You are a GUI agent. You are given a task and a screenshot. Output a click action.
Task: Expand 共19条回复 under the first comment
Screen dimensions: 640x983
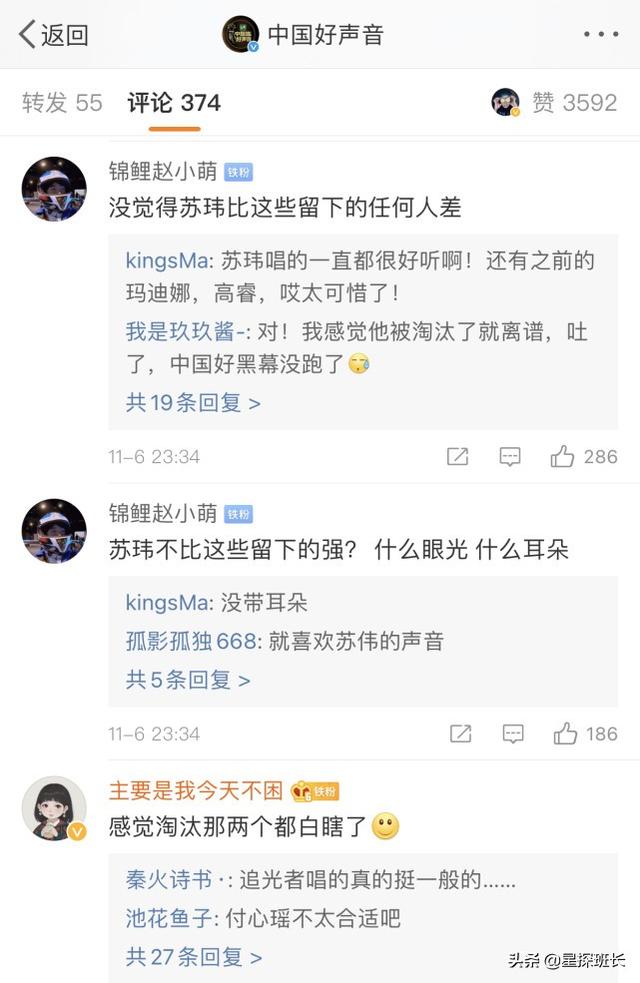(x=193, y=403)
